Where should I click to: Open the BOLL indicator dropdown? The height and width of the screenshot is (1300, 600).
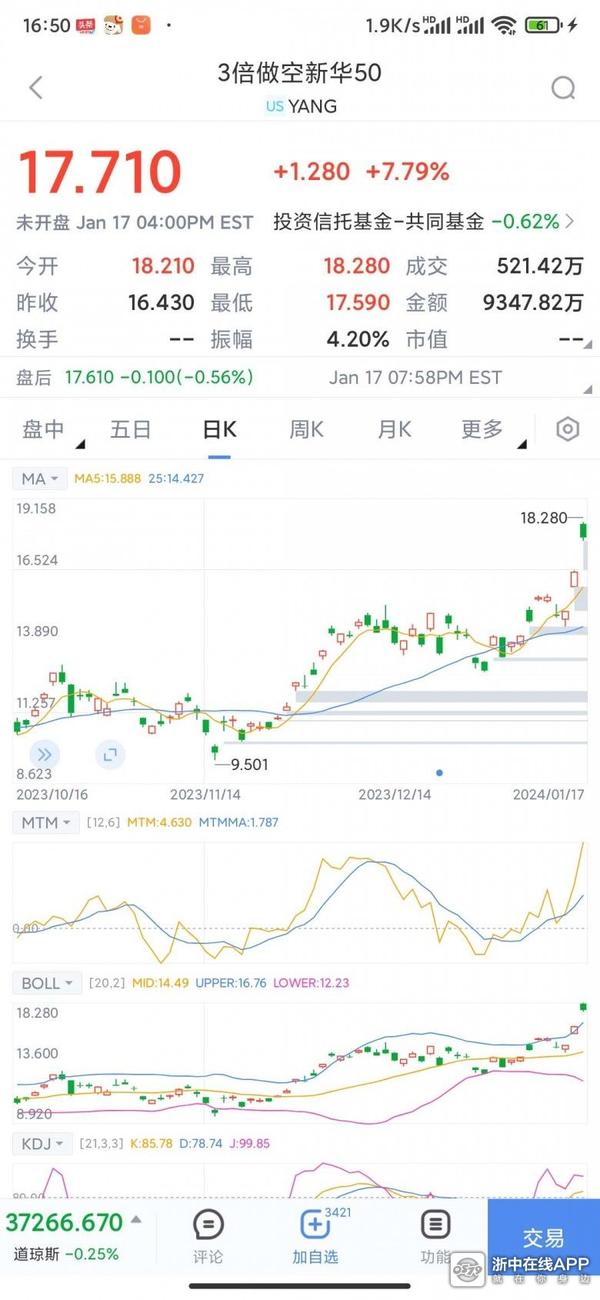(48, 983)
